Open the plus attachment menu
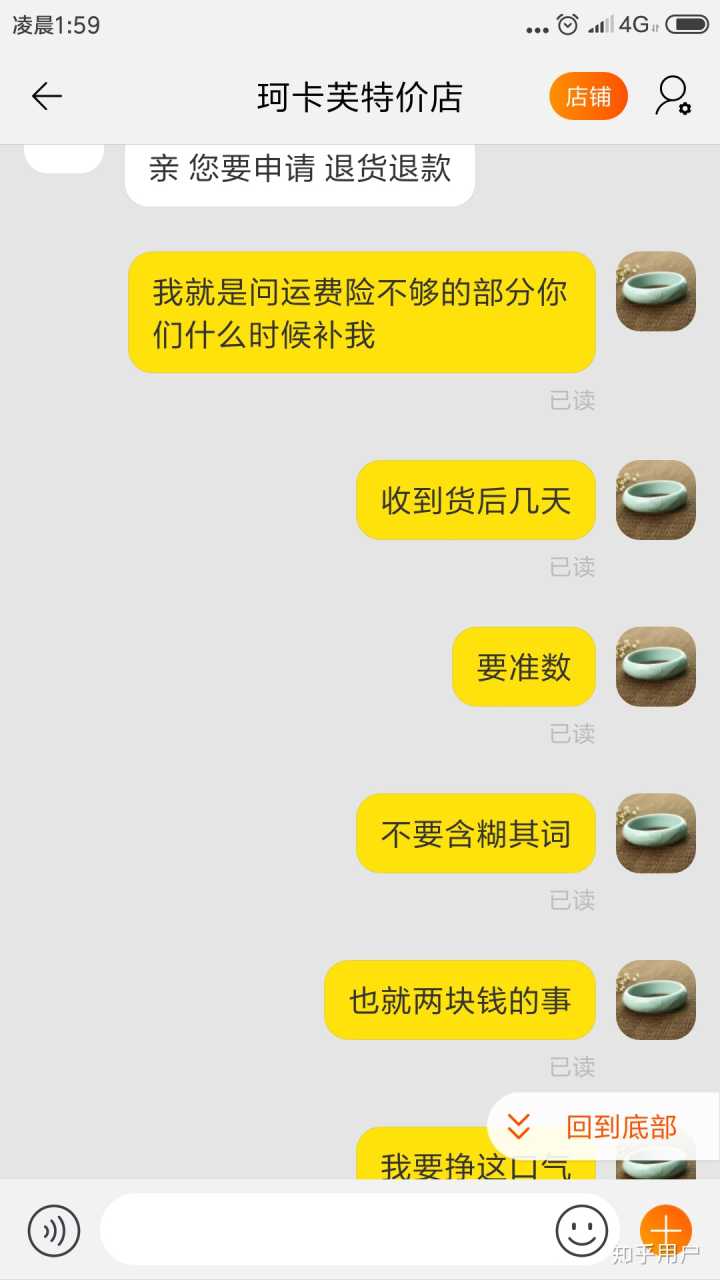The image size is (720, 1280). (x=665, y=1230)
